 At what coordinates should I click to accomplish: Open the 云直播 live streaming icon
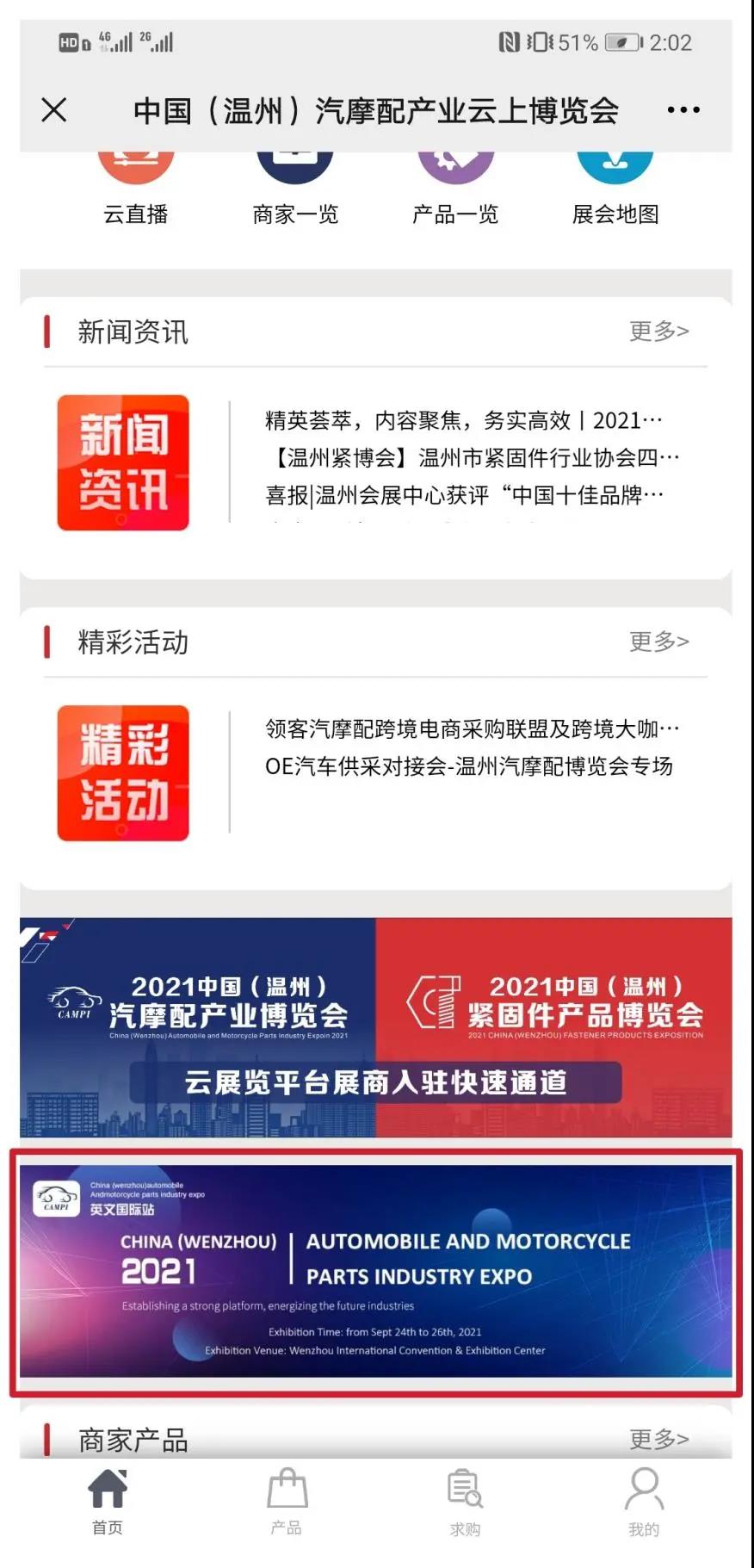135,181
